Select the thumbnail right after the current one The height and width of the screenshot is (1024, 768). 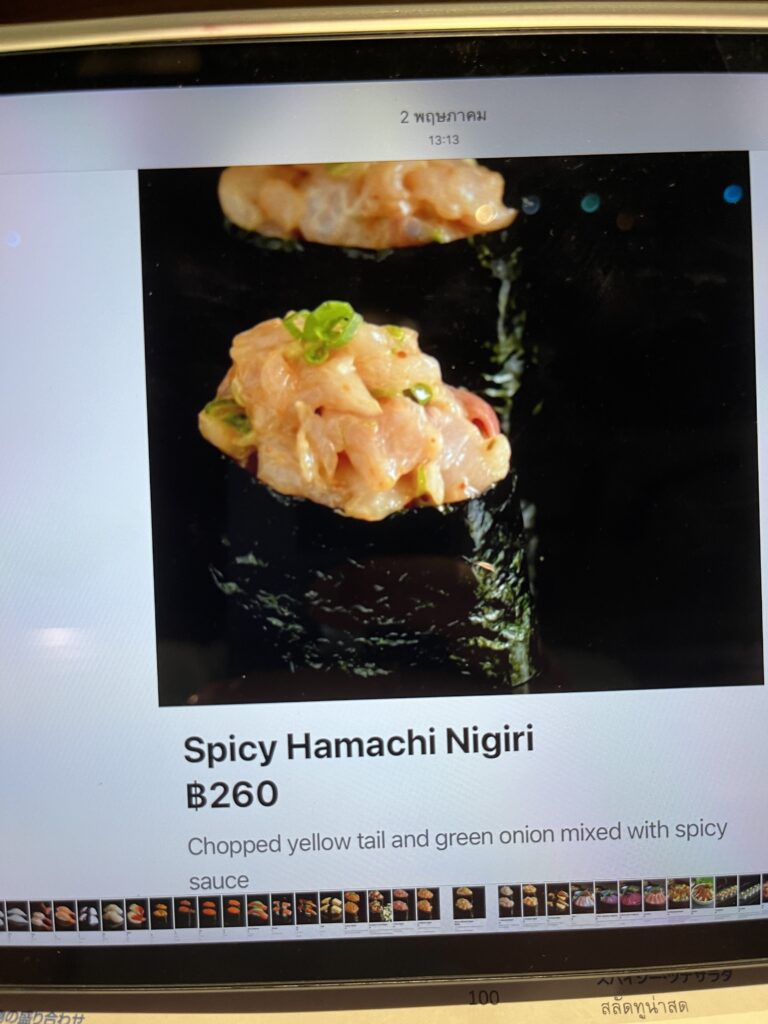(509, 900)
